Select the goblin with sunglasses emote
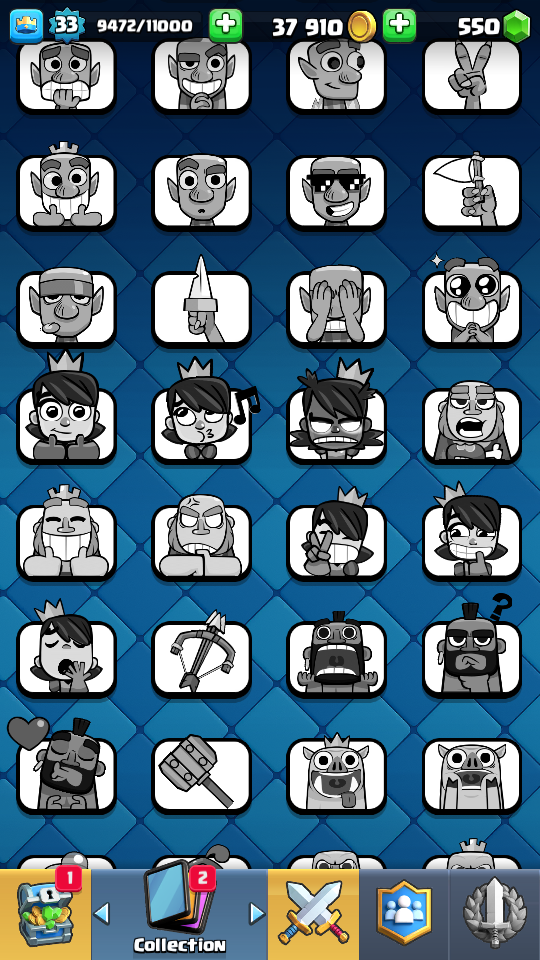This screenshot has width=540, height=960. coord(336,192)
